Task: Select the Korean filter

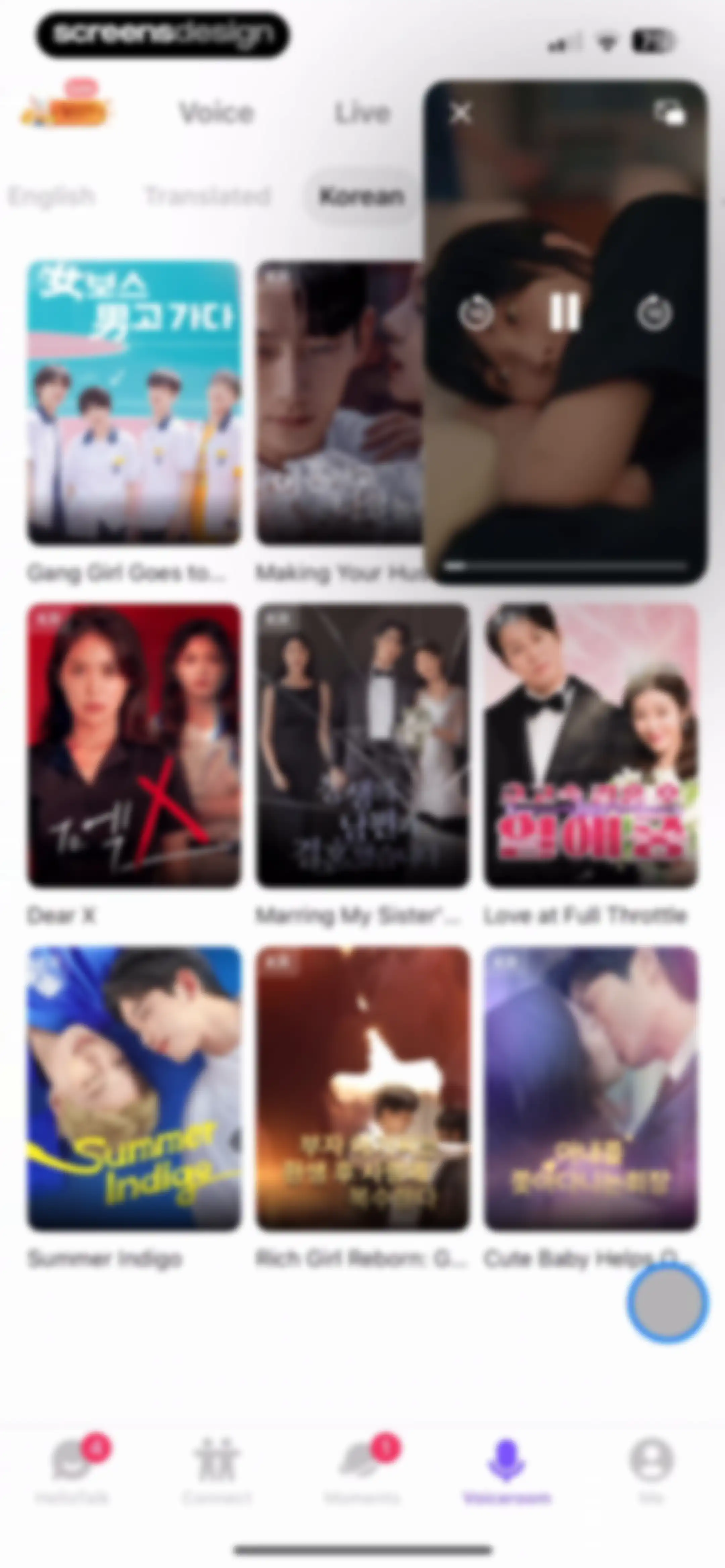Action: tap(362, 196)
